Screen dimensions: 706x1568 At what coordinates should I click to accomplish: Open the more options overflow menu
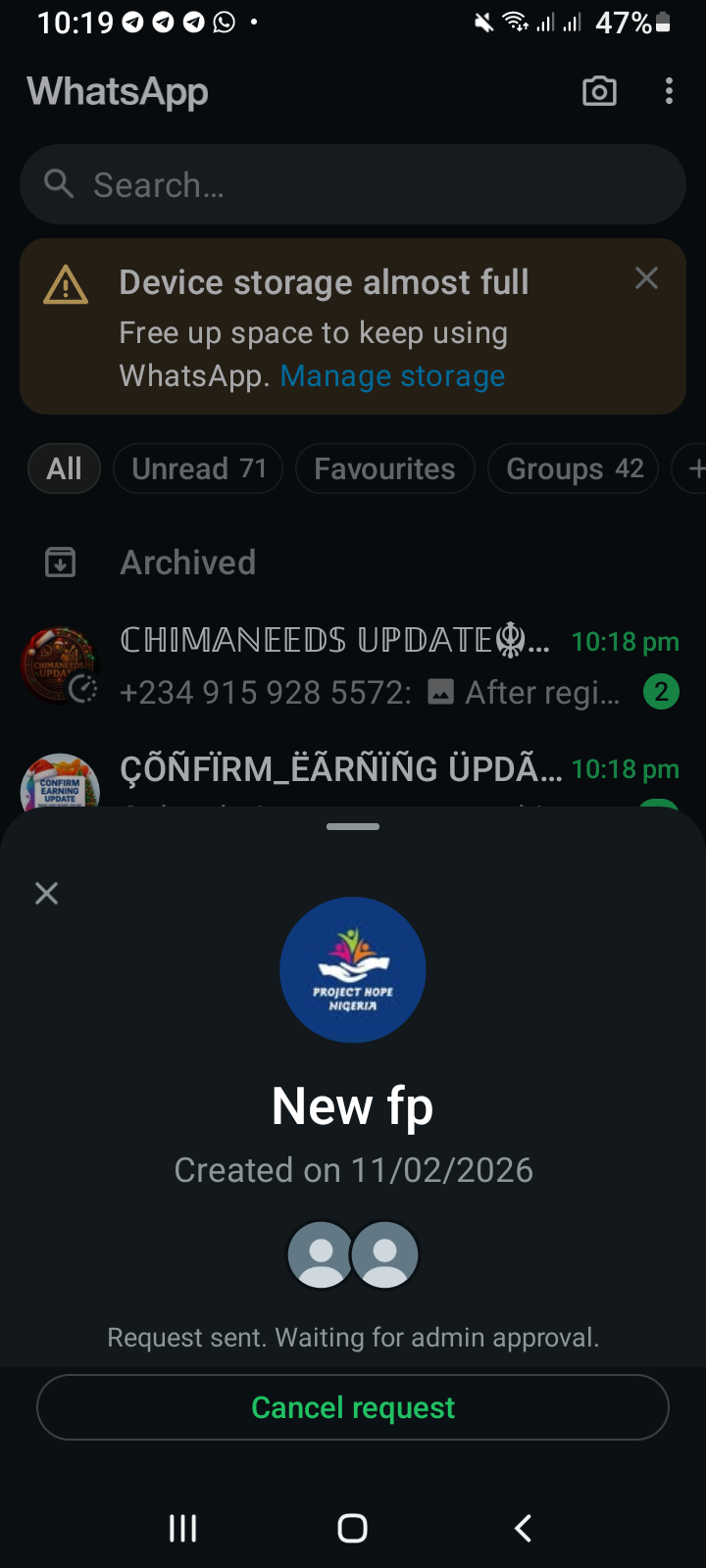(x=669, y=92)
